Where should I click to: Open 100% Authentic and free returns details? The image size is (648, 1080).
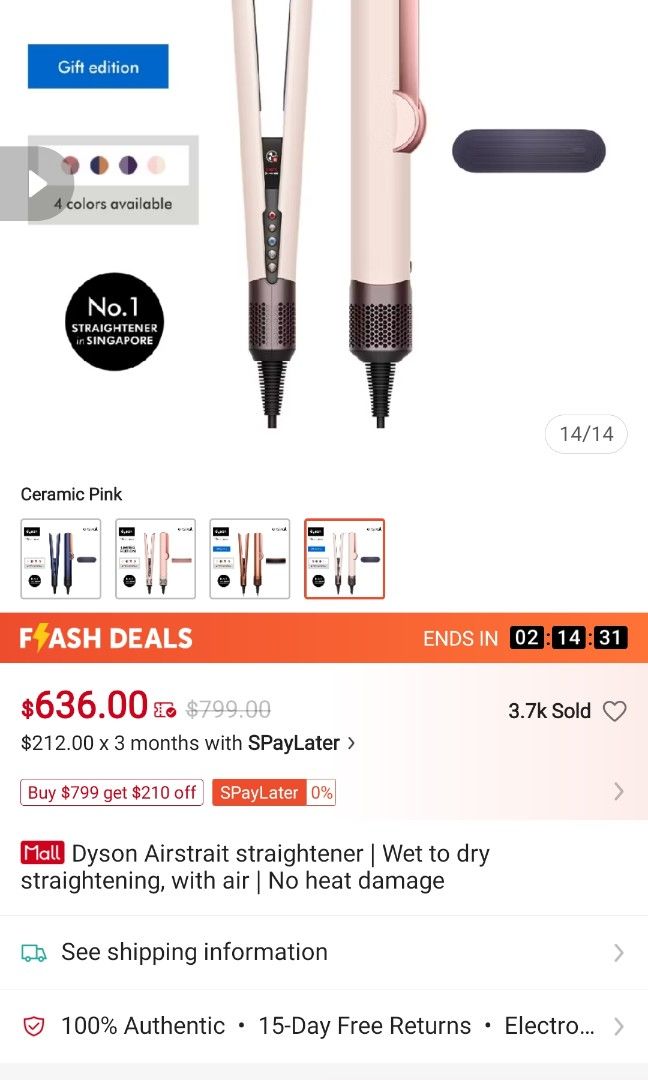(323, 1026)
